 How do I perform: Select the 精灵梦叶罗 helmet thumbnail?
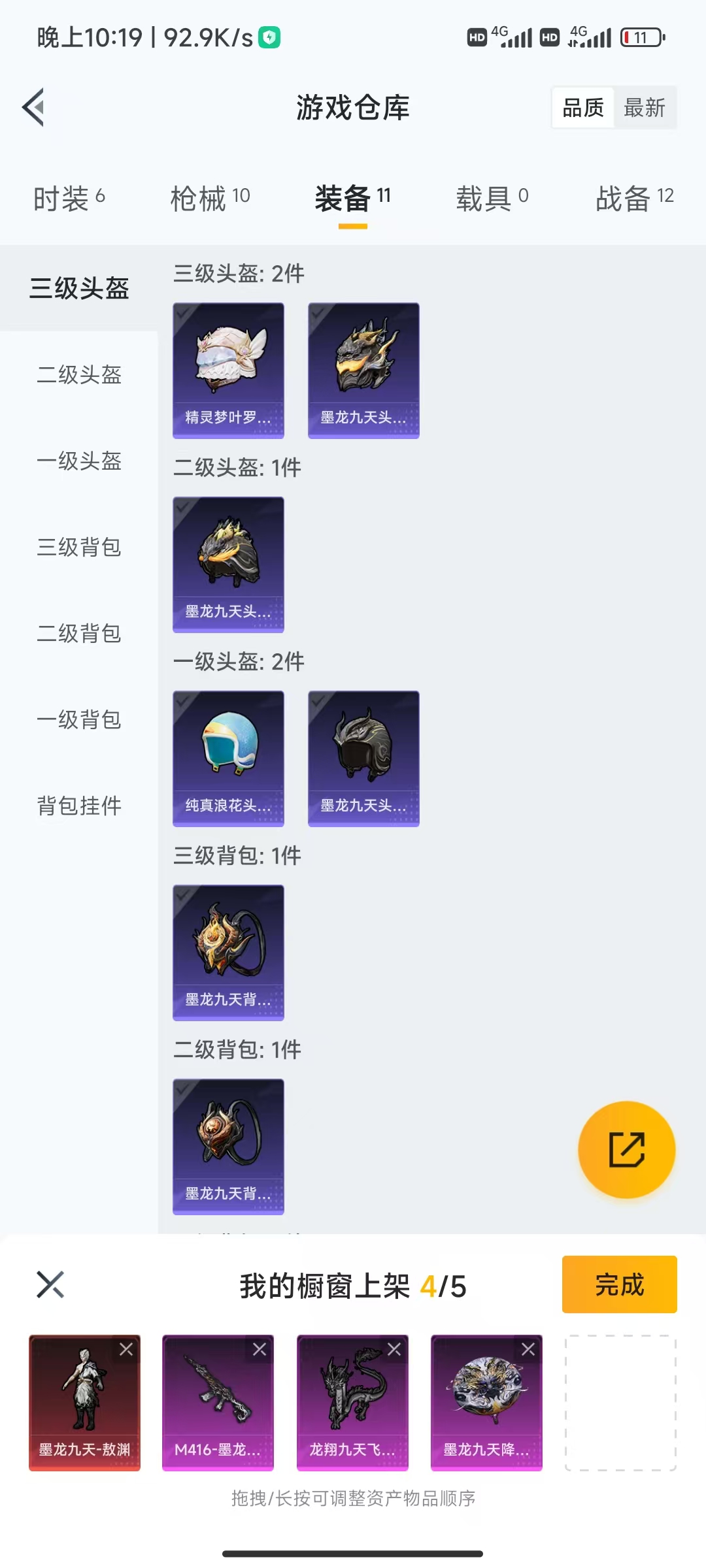tap(228, 369)
